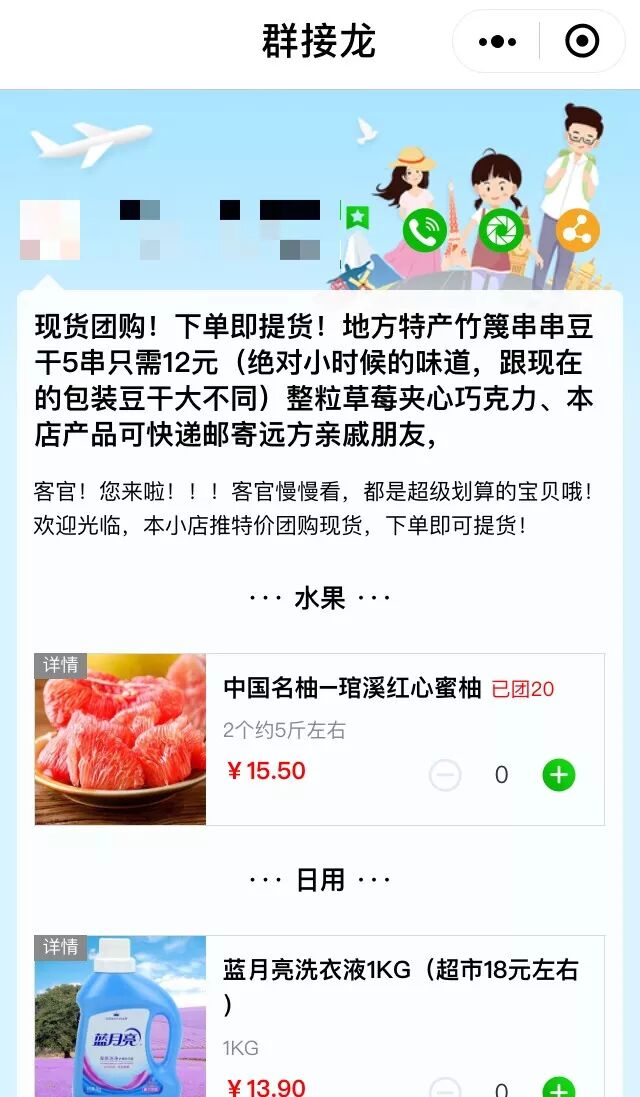
Task: Share this group-buy via the orange icon
Action: tap(577, 231)
